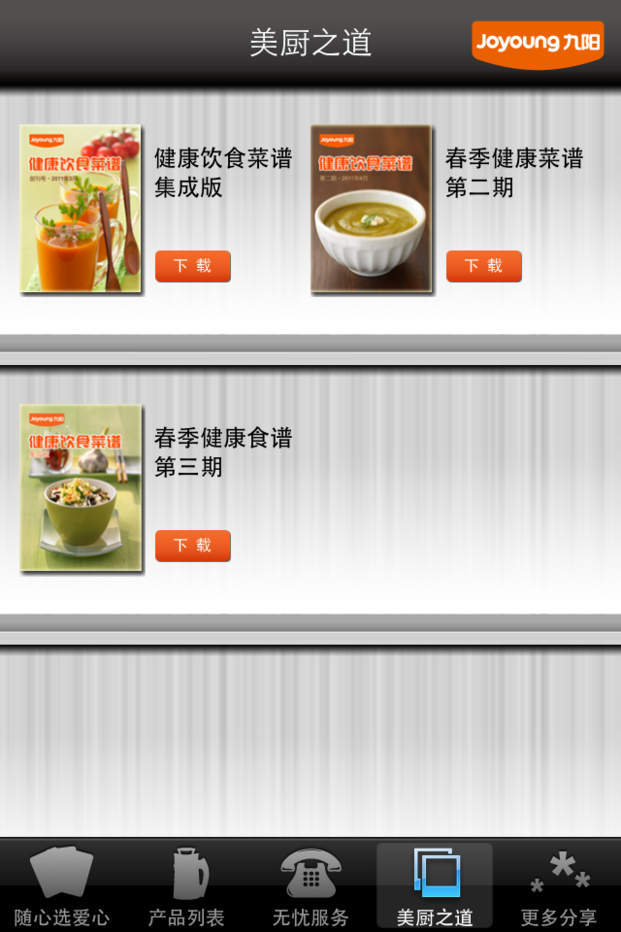Screen dimensions: 621x932
Task: Download 春季健康食谱第三期
Action: point(192,546)
